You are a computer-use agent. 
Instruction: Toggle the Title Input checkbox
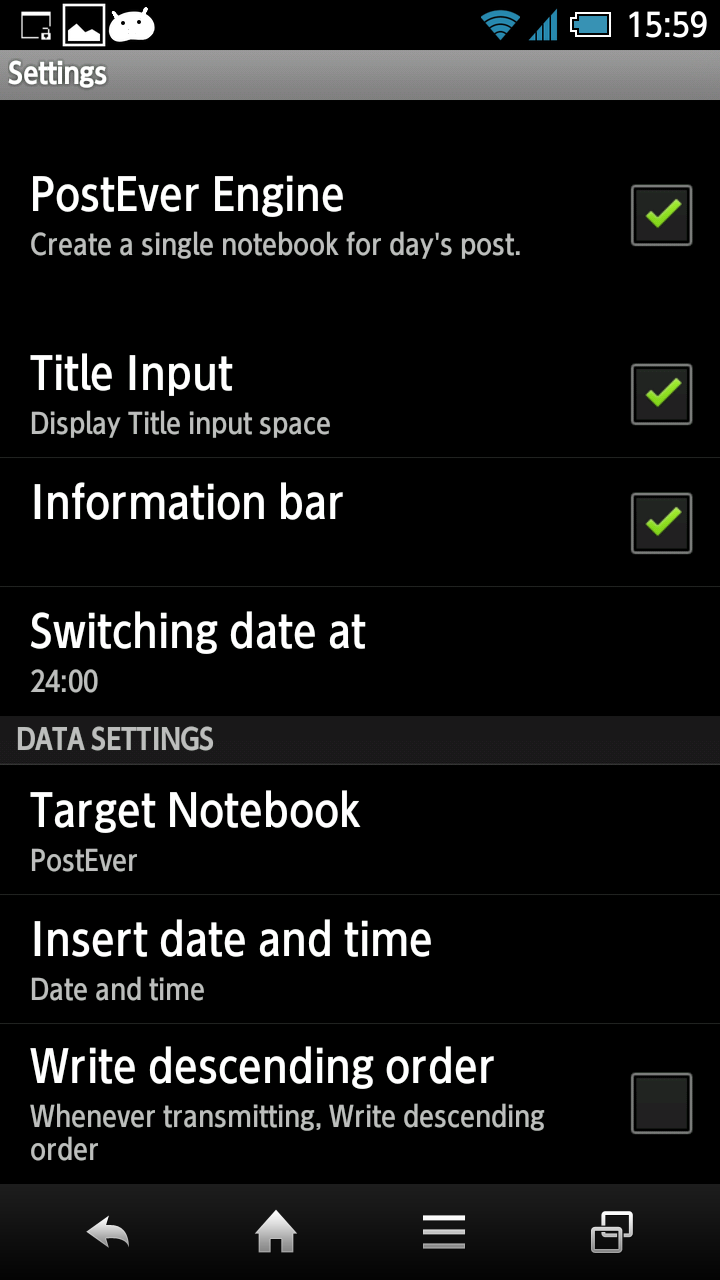click(661, 394)
